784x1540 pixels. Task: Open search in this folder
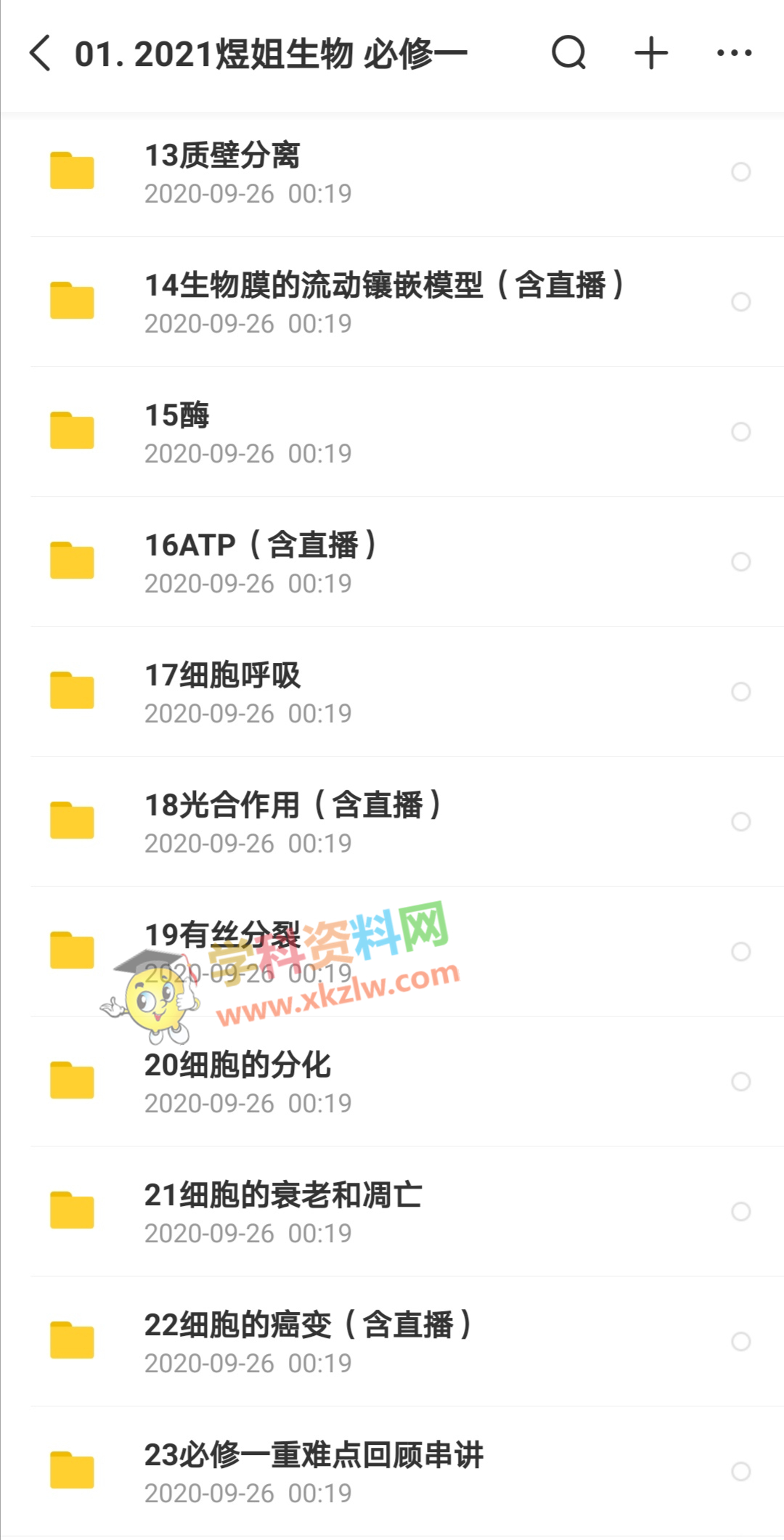coord(568,53)
